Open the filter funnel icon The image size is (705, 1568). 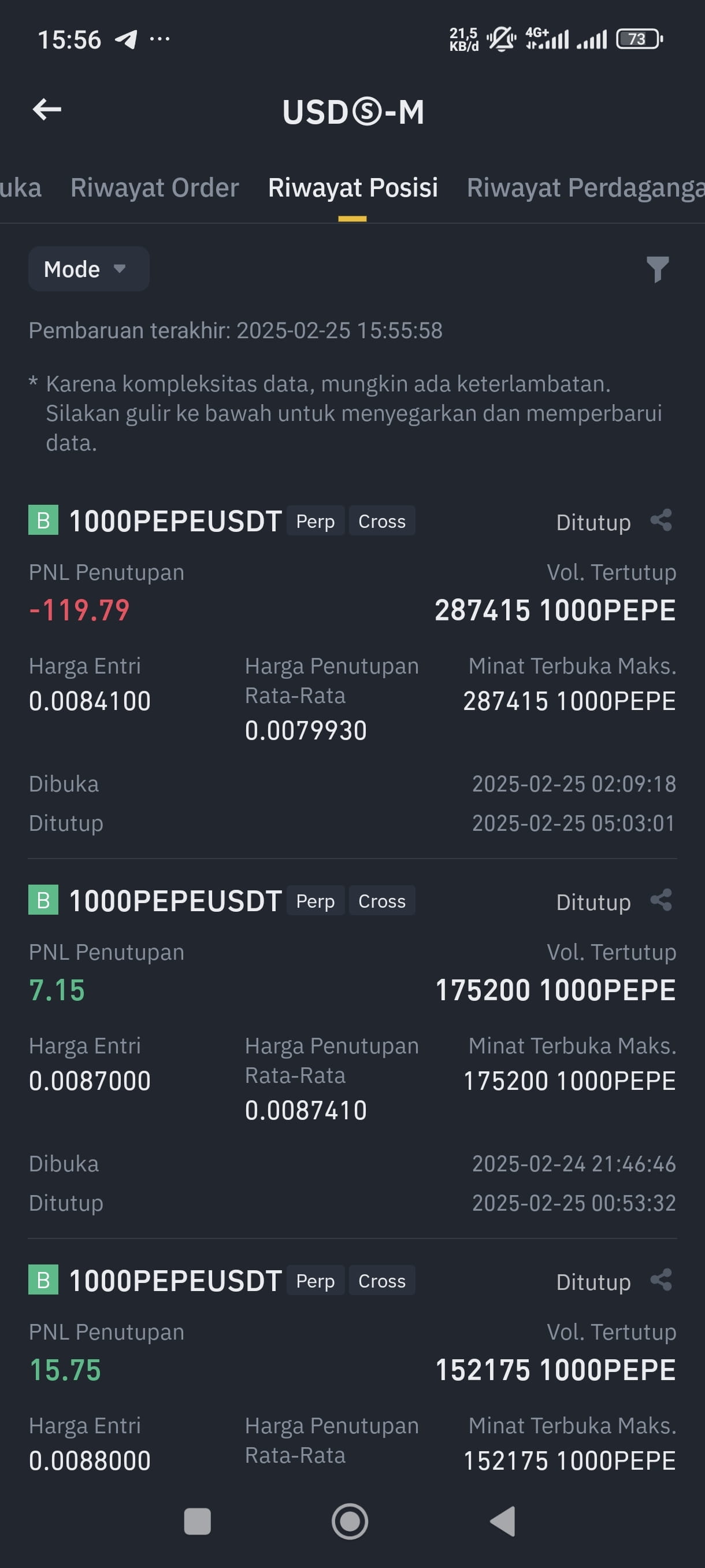pos(658,269)
